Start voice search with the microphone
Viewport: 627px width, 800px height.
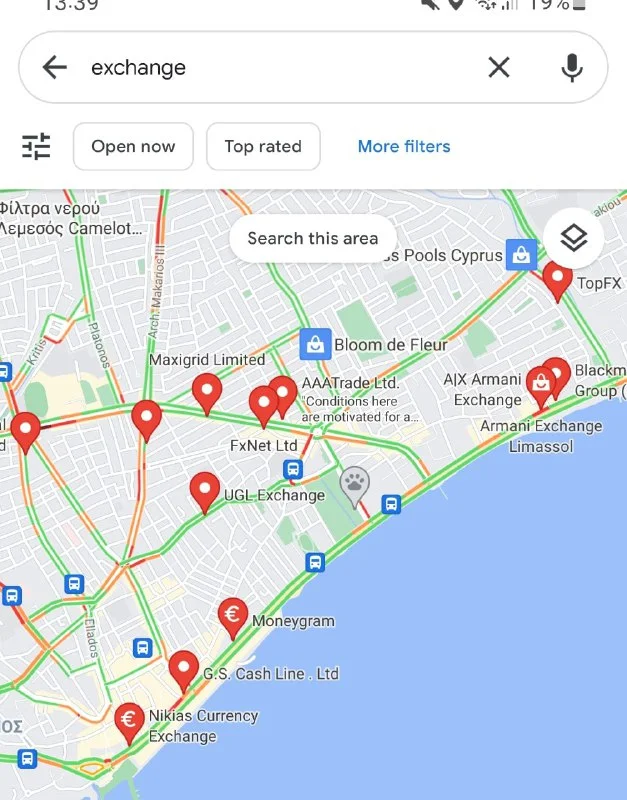572,68
